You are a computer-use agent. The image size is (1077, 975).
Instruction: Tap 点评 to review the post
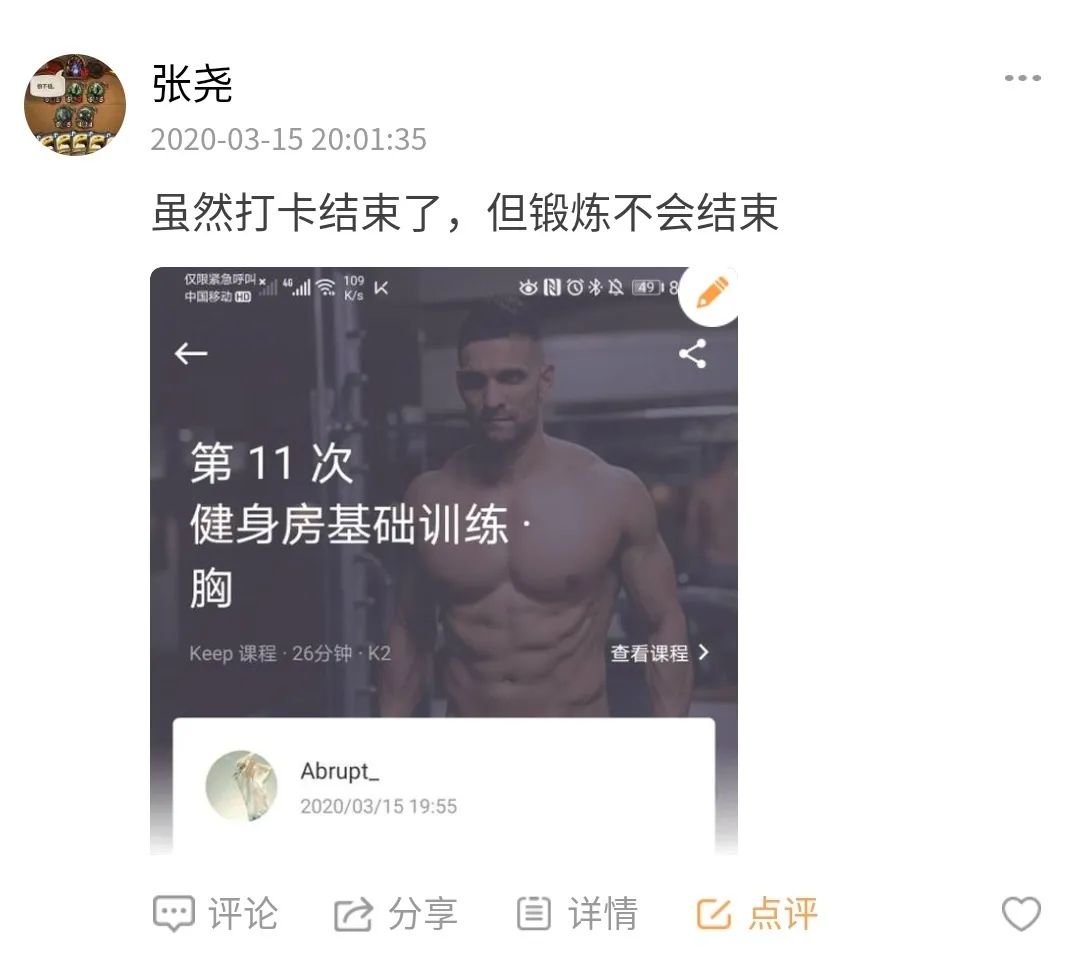tap(757, 914)
